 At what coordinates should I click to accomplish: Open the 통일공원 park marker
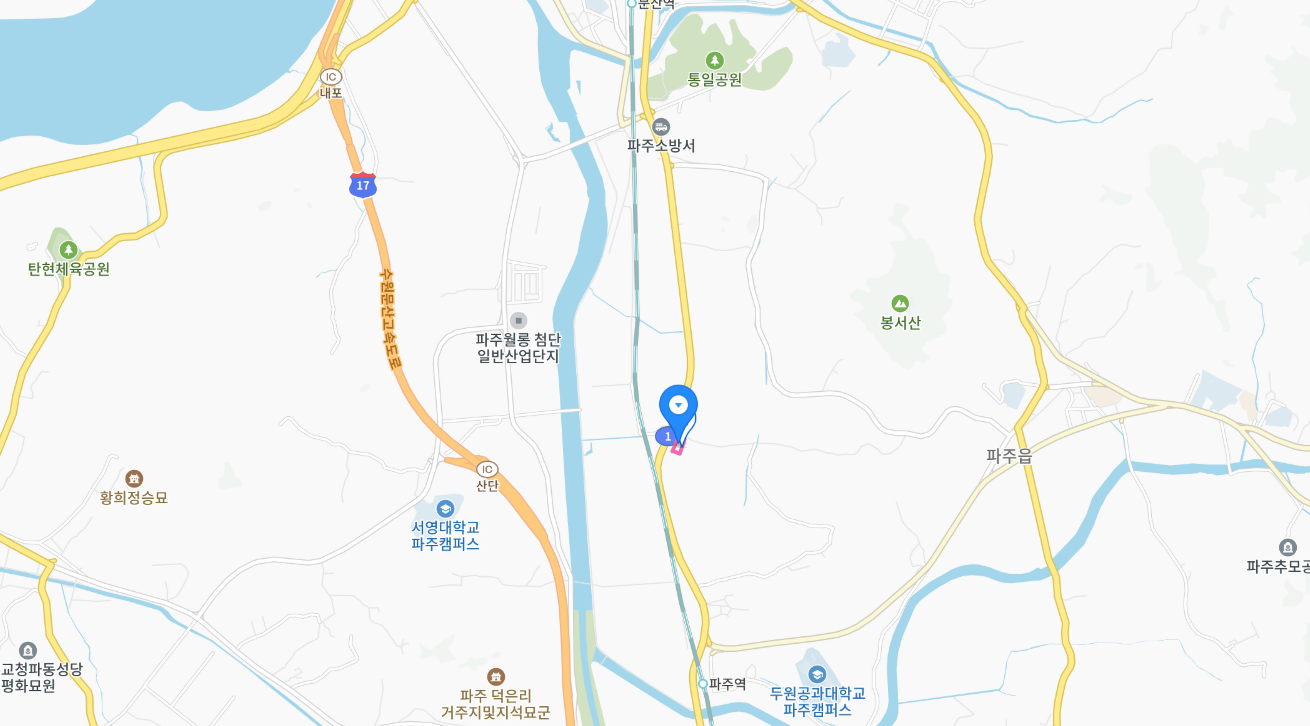714,60
